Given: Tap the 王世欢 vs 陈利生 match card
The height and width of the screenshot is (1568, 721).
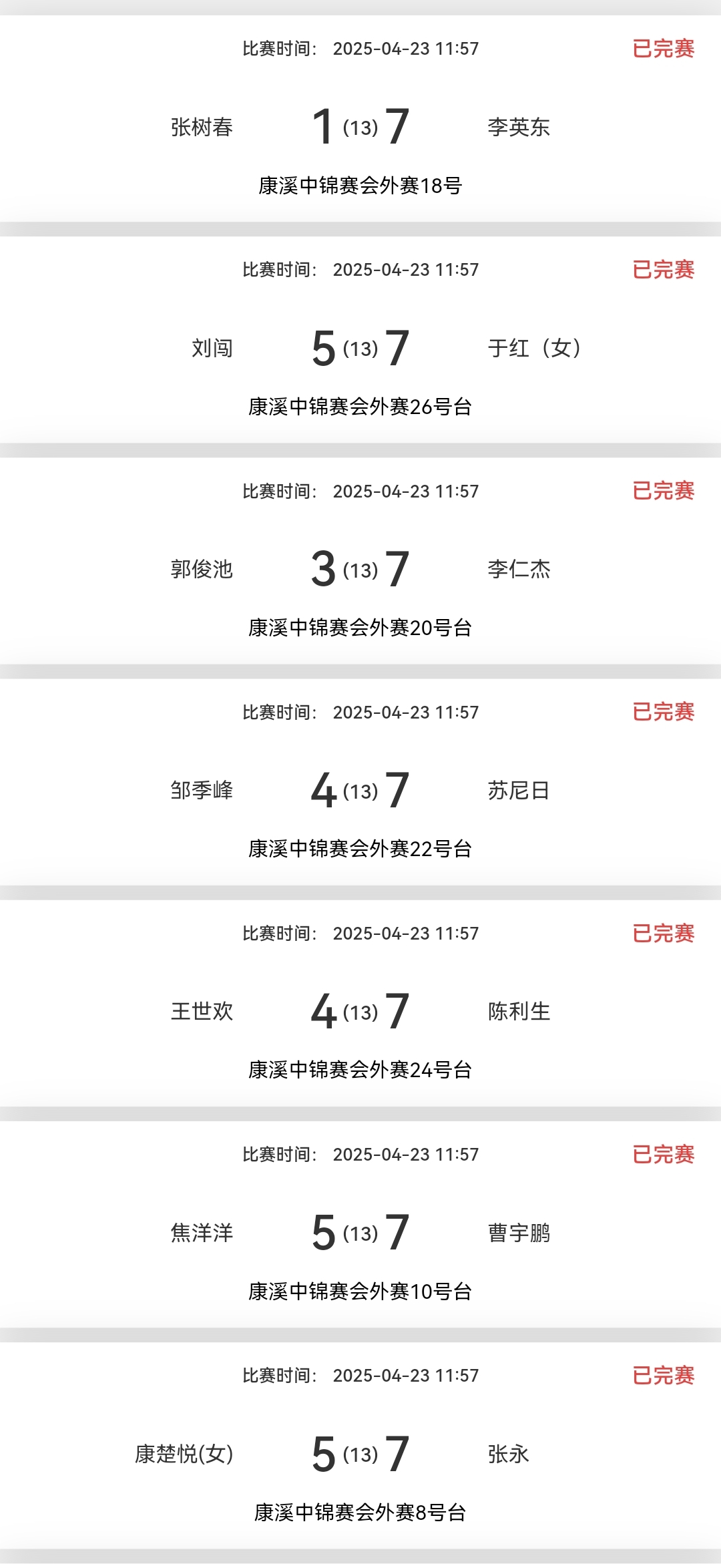Looking at the screenshot, I should click(360, 1011).
